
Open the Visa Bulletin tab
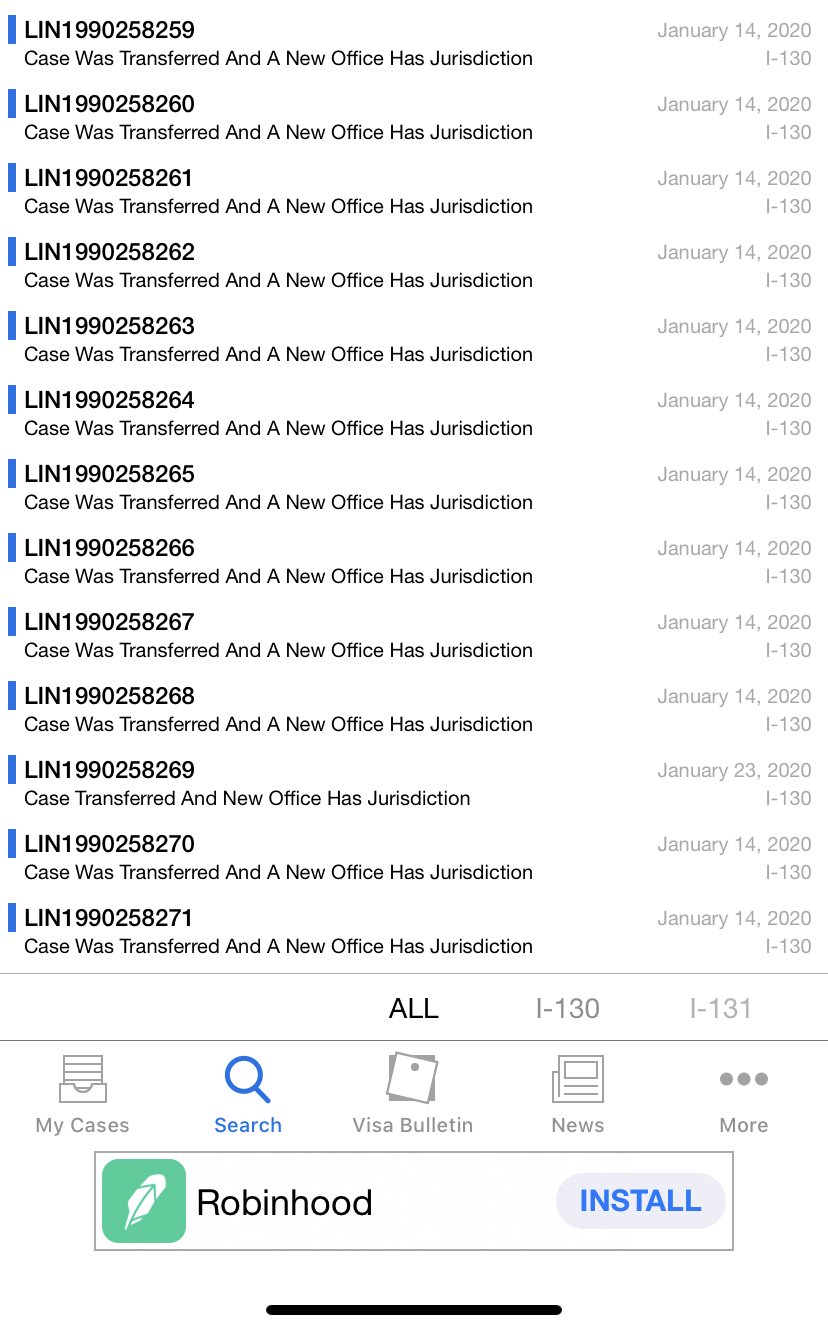pos(412,1095)
